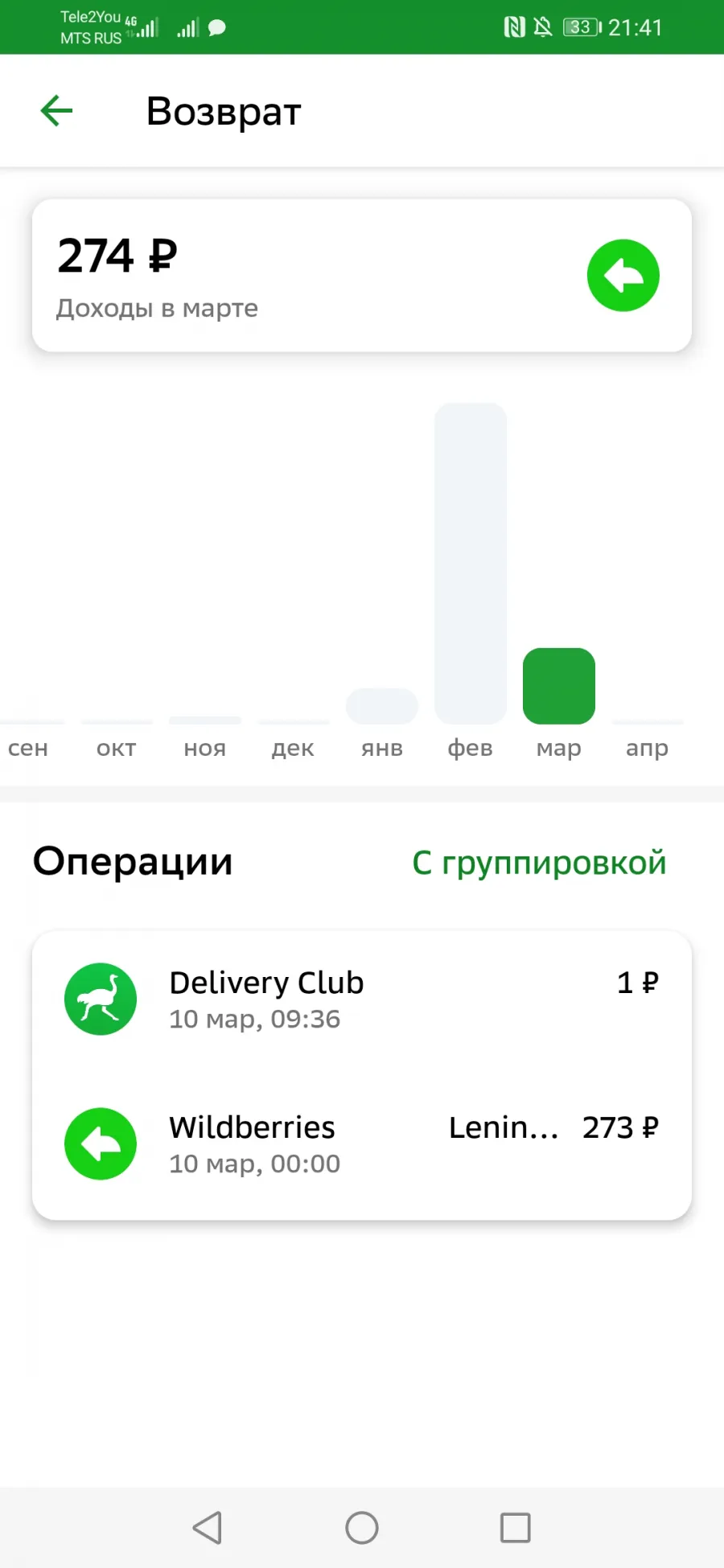724x1568 pixels.
Task: Tap the system home button
Action: tap(362, 1528)
